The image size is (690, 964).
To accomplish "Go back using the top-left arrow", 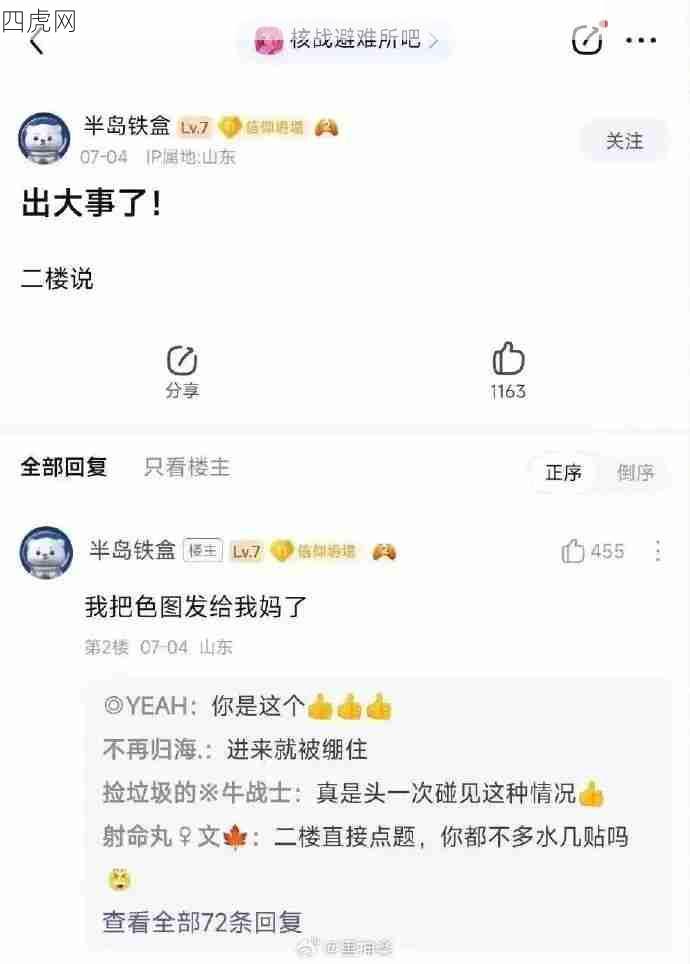I will (37, 43).
